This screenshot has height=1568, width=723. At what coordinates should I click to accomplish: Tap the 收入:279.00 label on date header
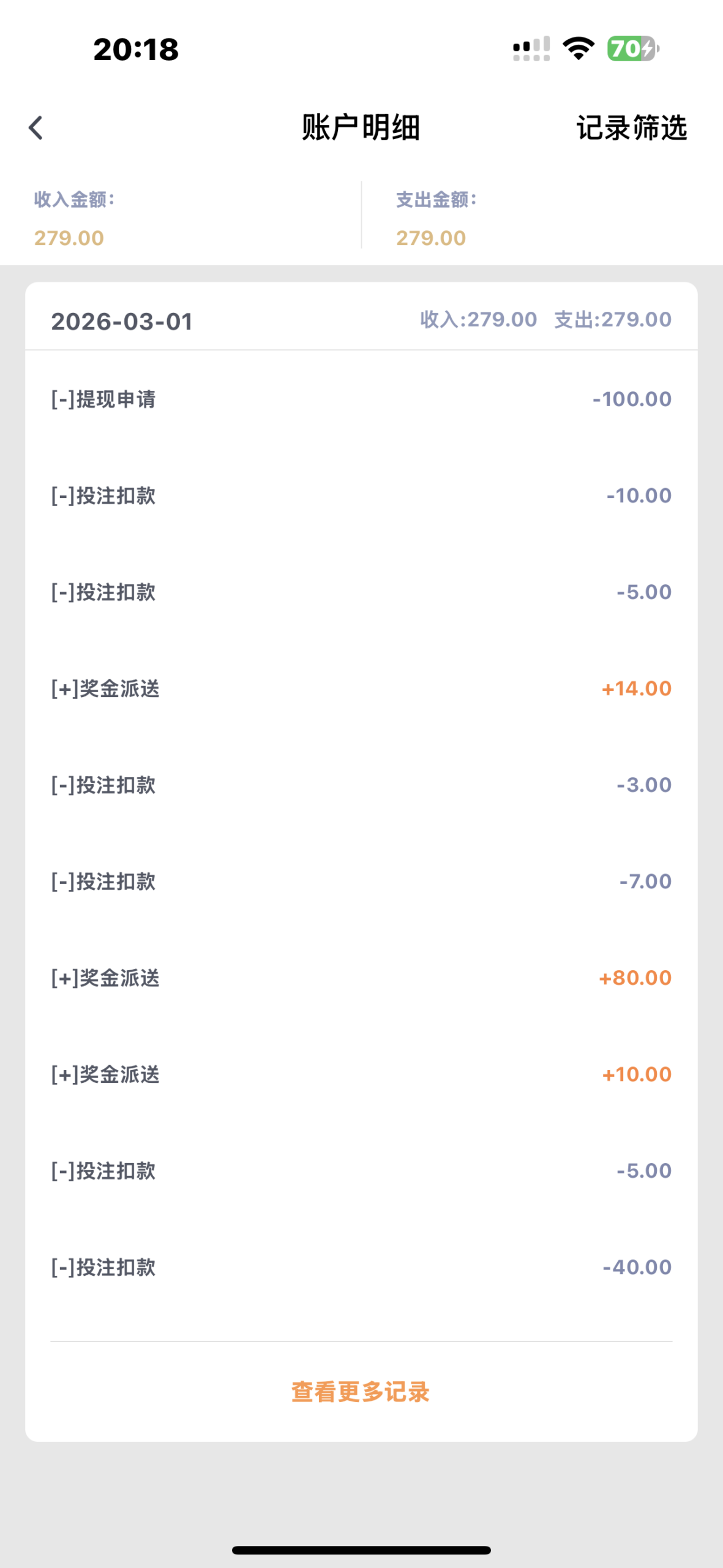coord(477,318)
